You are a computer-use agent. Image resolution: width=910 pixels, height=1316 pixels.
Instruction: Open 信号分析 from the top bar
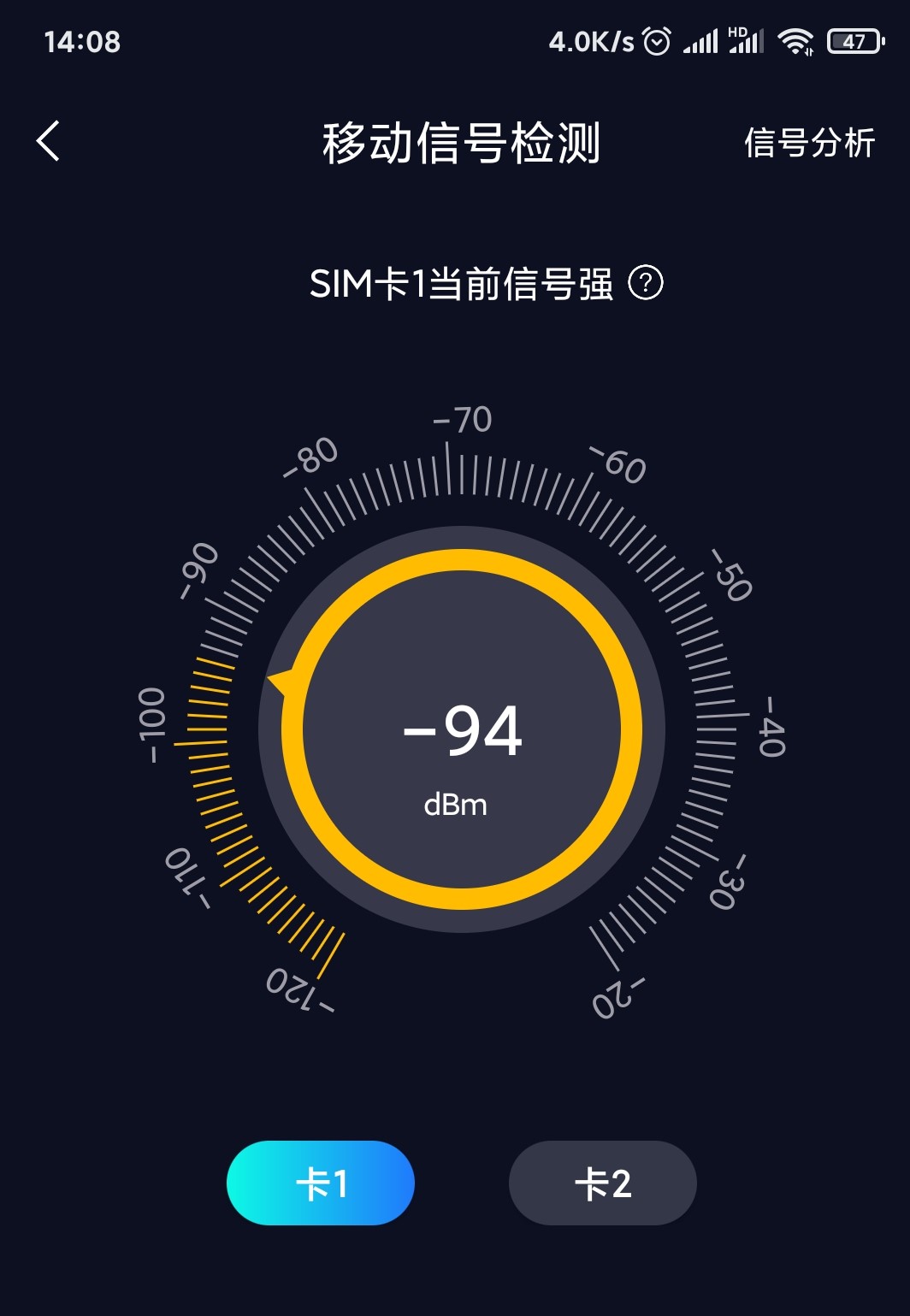pos(809,142)
